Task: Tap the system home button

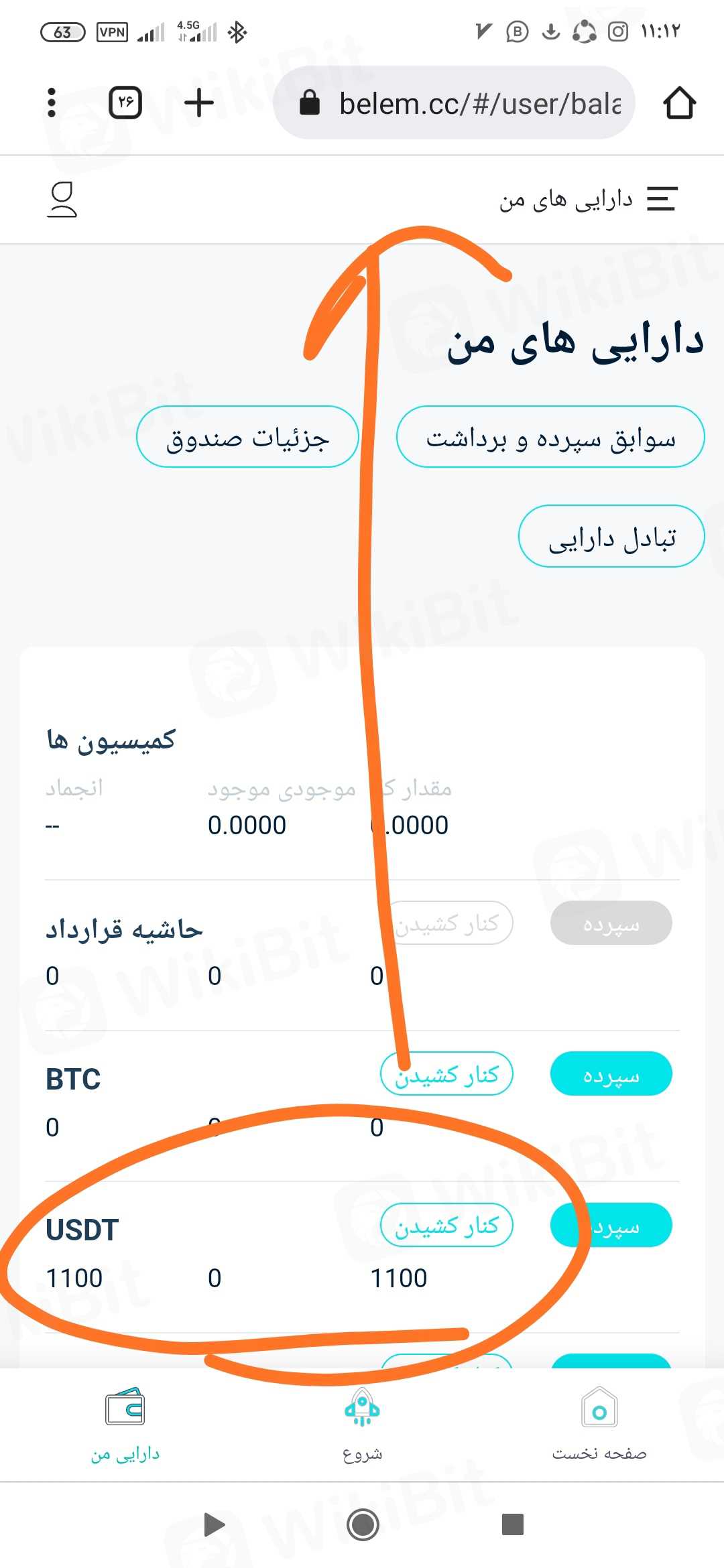Action: coord(363,1525)
